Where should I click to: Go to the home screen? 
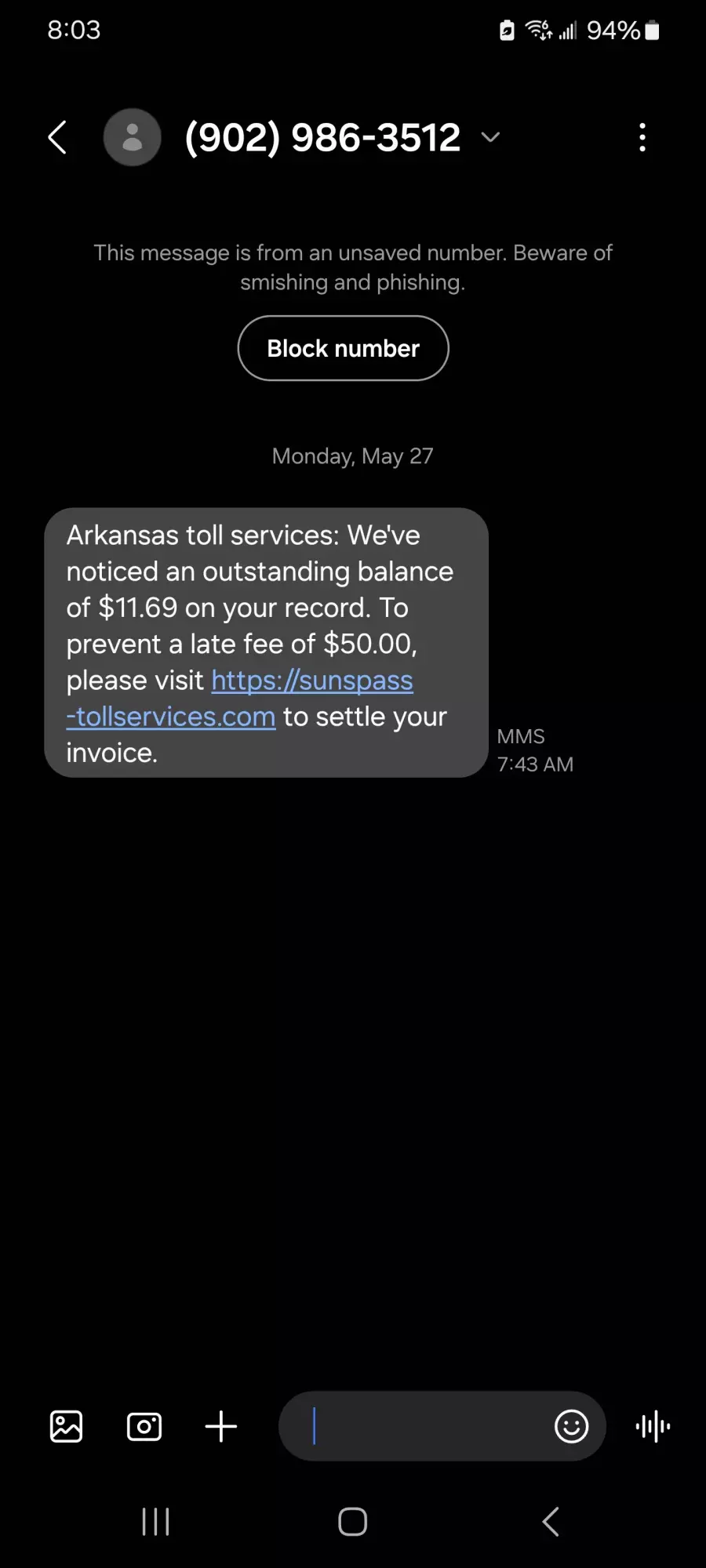coord(353,1522)
